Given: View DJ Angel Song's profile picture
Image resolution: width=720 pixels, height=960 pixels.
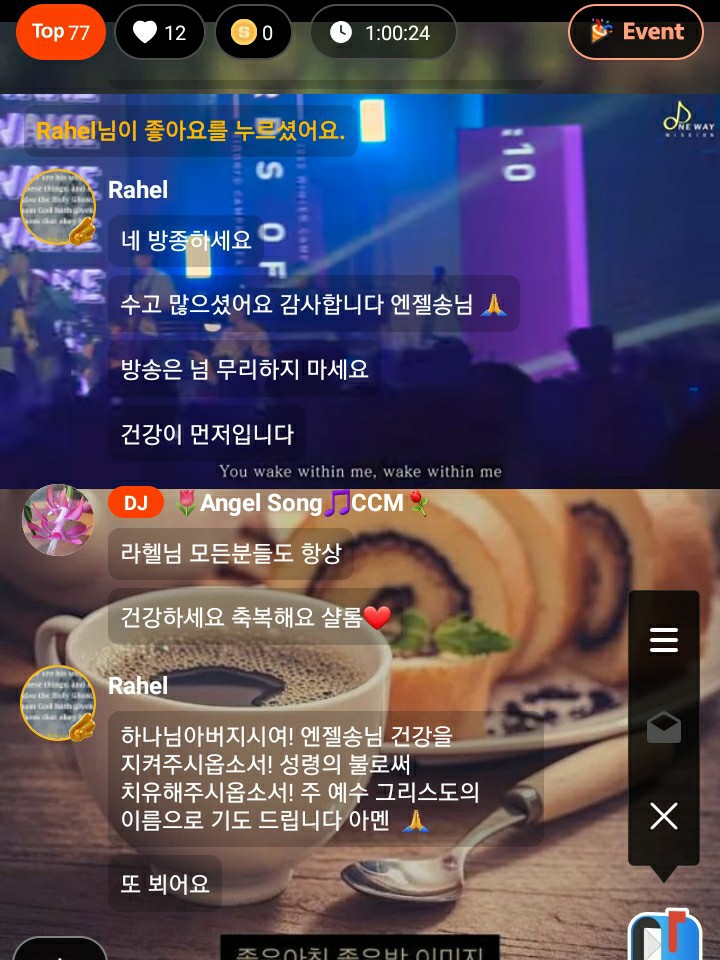Looking at the screenshot, I should 58,520.
